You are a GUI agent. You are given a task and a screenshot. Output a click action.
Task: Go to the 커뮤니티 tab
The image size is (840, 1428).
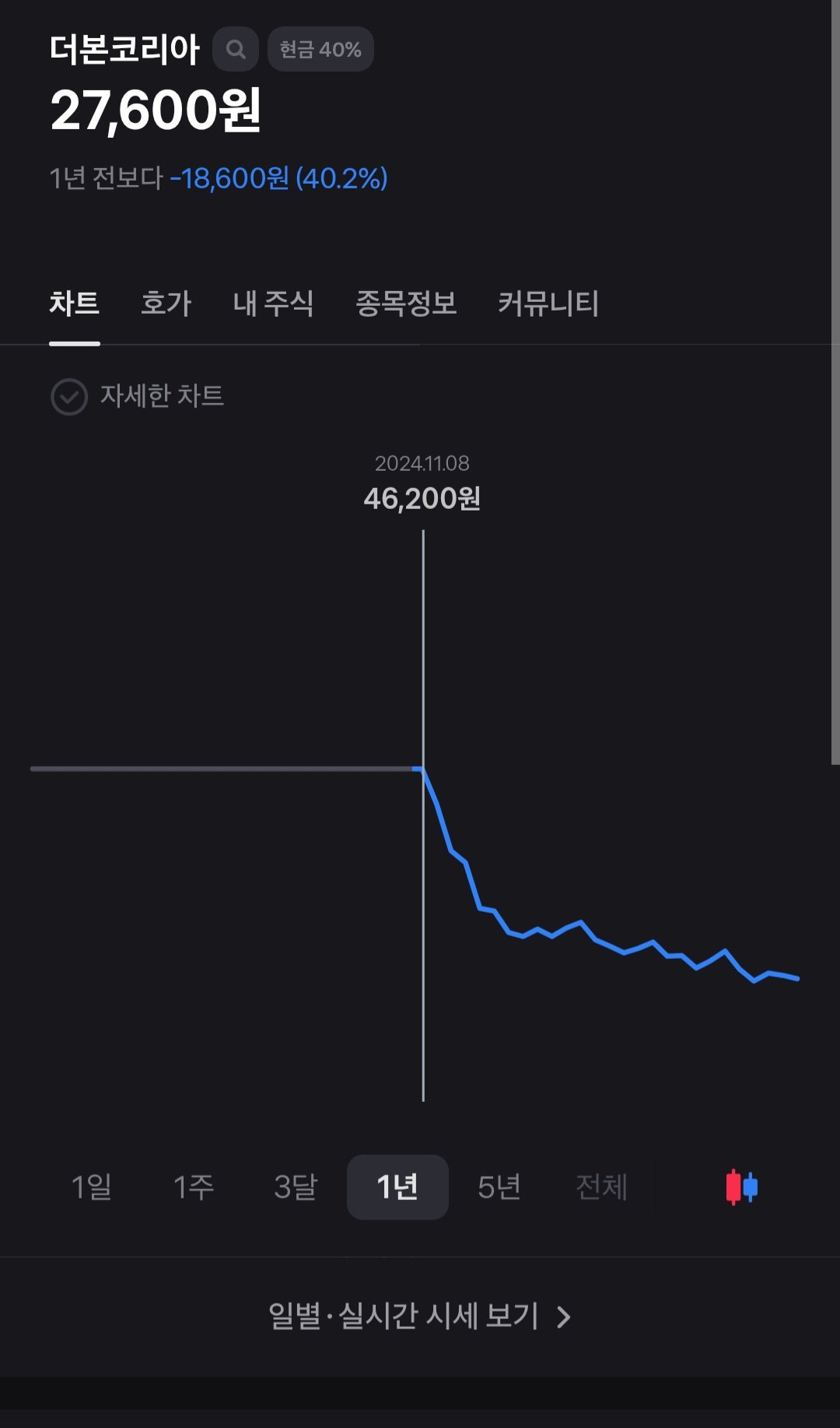[548, 303]
